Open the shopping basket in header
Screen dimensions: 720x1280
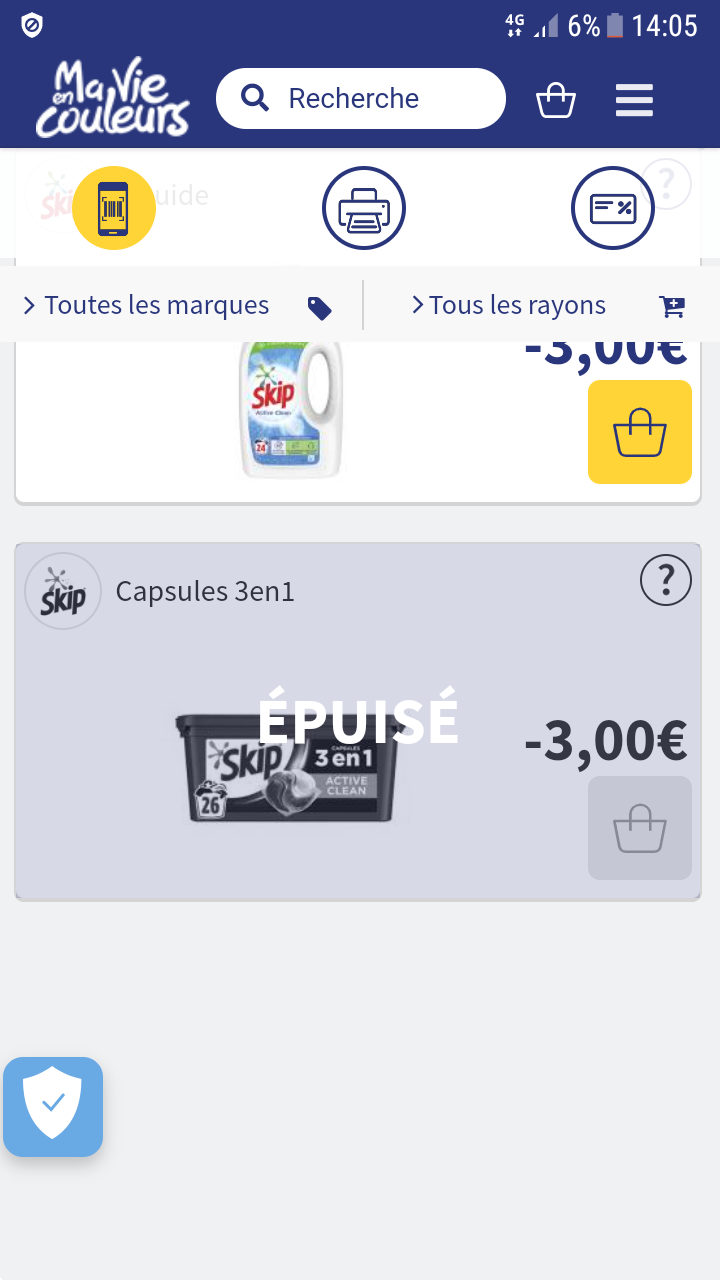(x=556, y=99)
